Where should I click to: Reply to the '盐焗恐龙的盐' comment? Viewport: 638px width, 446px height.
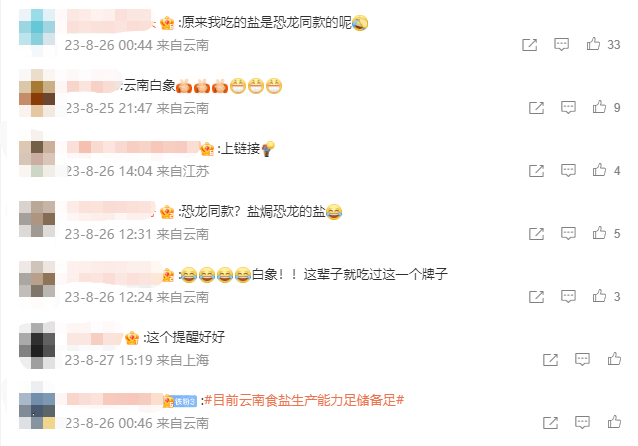(568, 234)
